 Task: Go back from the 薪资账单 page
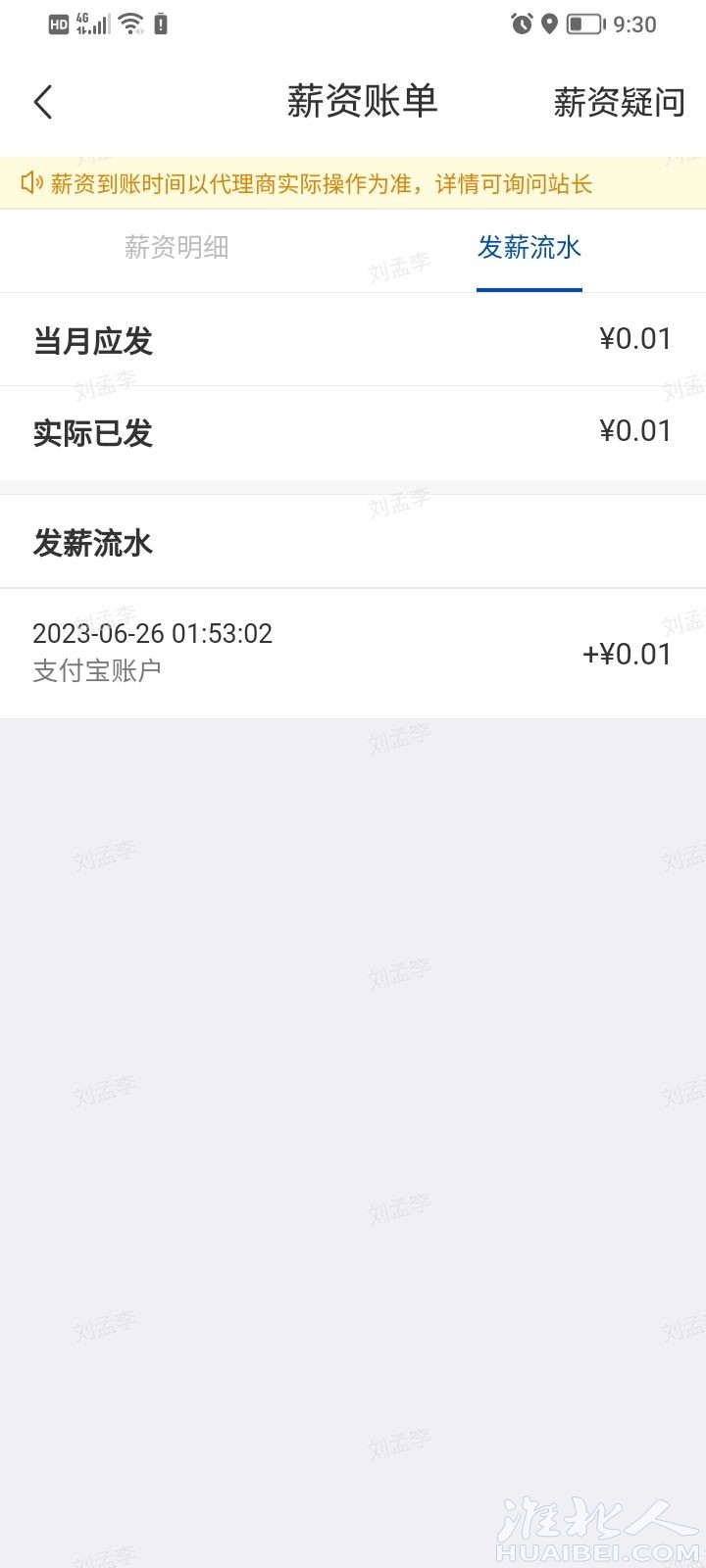point(43,102)
